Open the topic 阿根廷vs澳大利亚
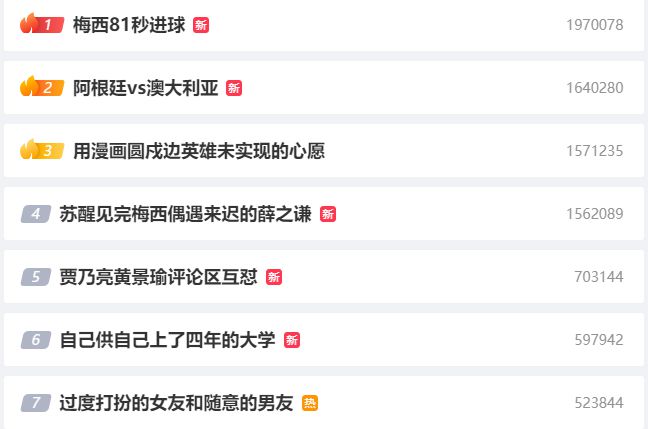The width and height of the screenshot is (648, 429). click(145, 88)
